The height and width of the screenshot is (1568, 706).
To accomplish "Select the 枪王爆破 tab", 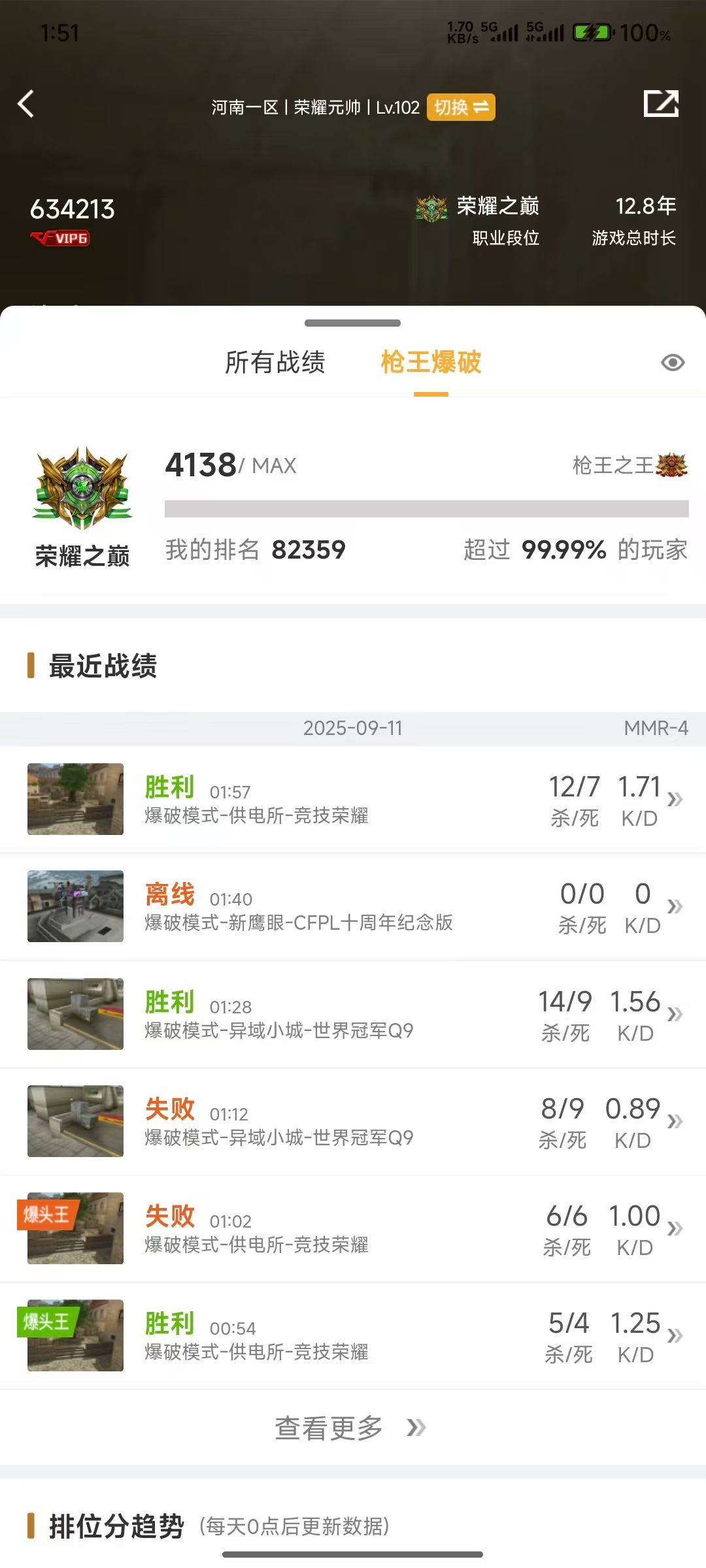I will (x=431, y=362).
